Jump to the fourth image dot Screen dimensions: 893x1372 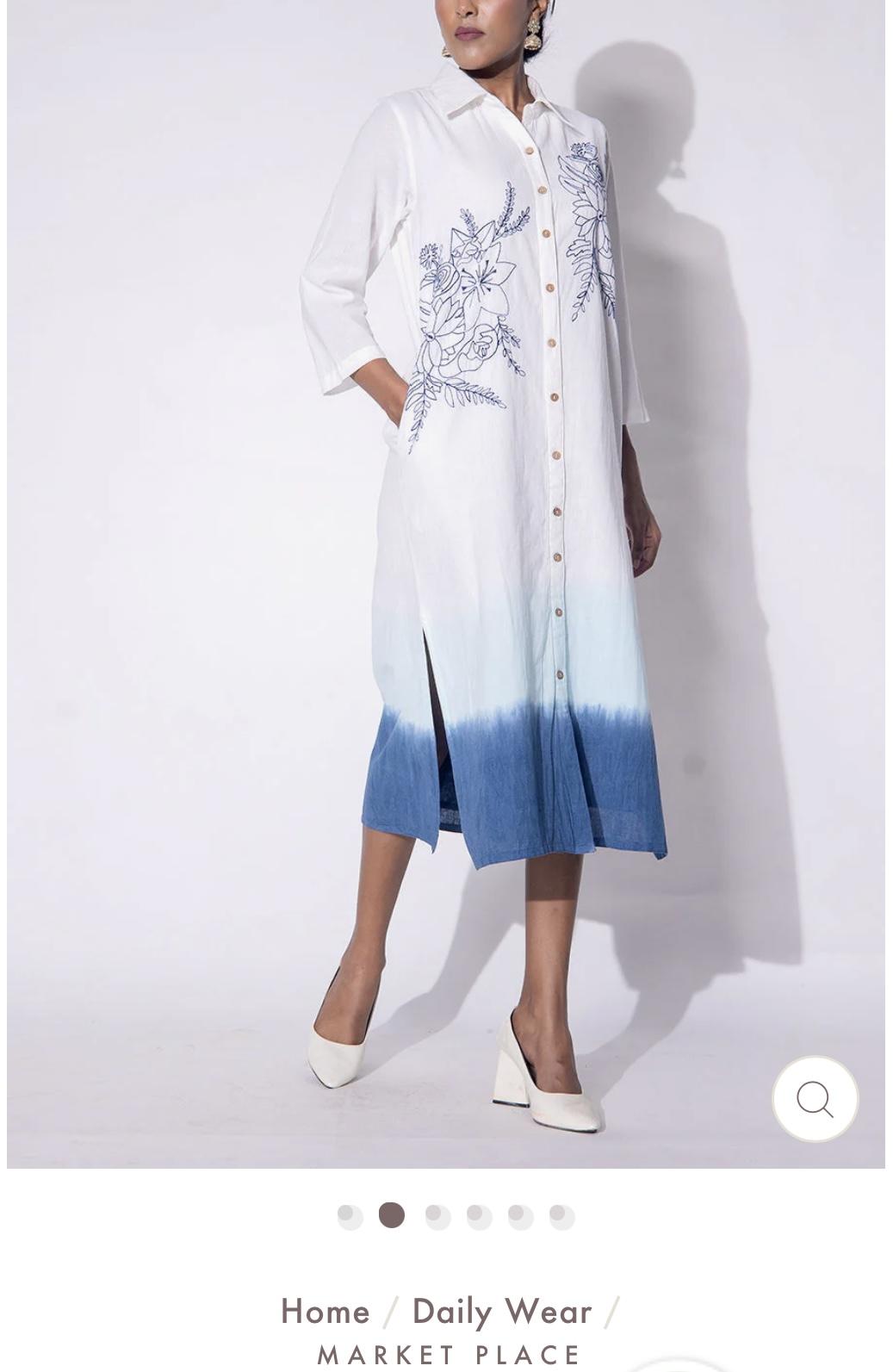479,1216
